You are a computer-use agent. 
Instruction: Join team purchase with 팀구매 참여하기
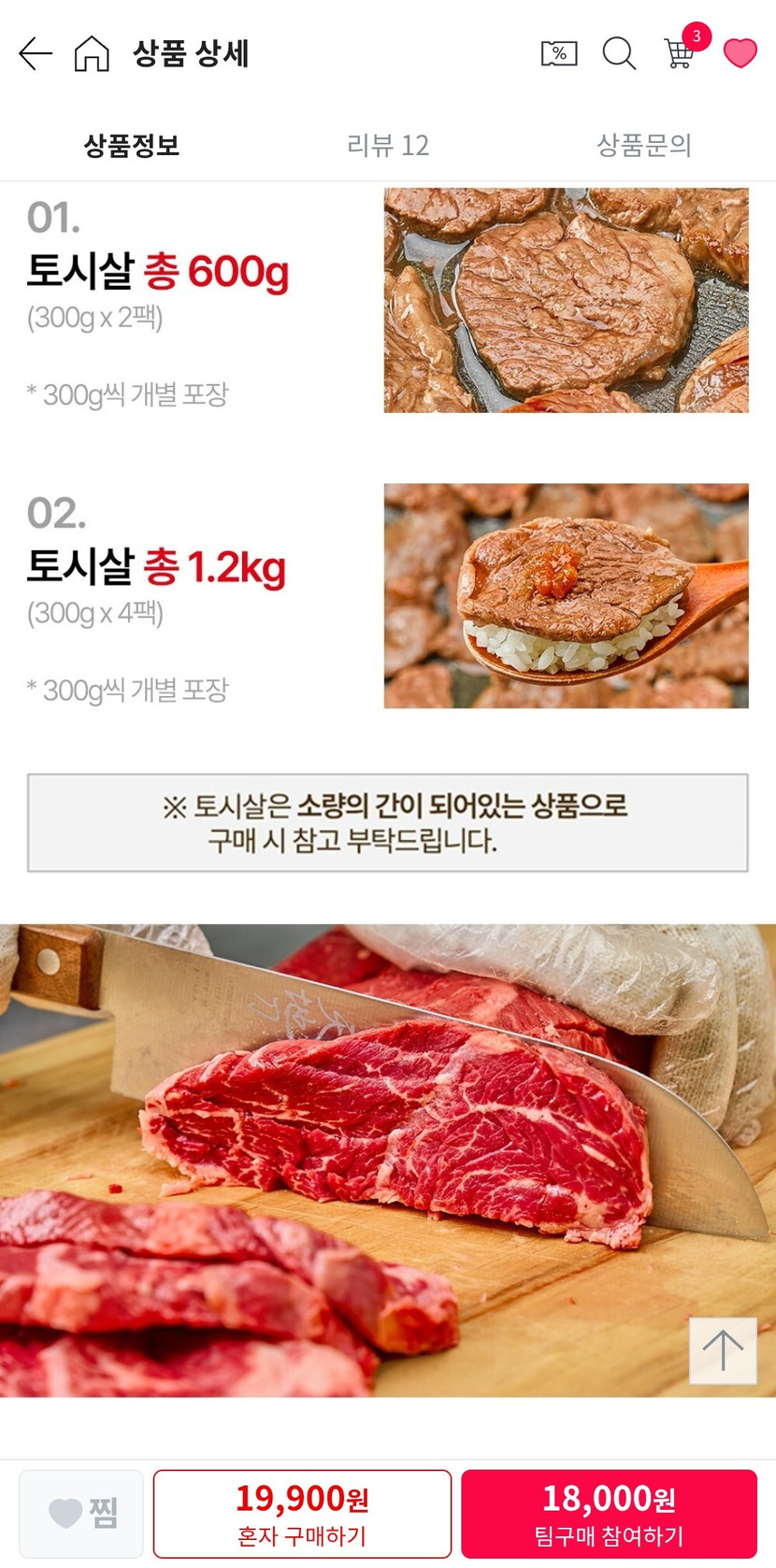point(609,1514)
